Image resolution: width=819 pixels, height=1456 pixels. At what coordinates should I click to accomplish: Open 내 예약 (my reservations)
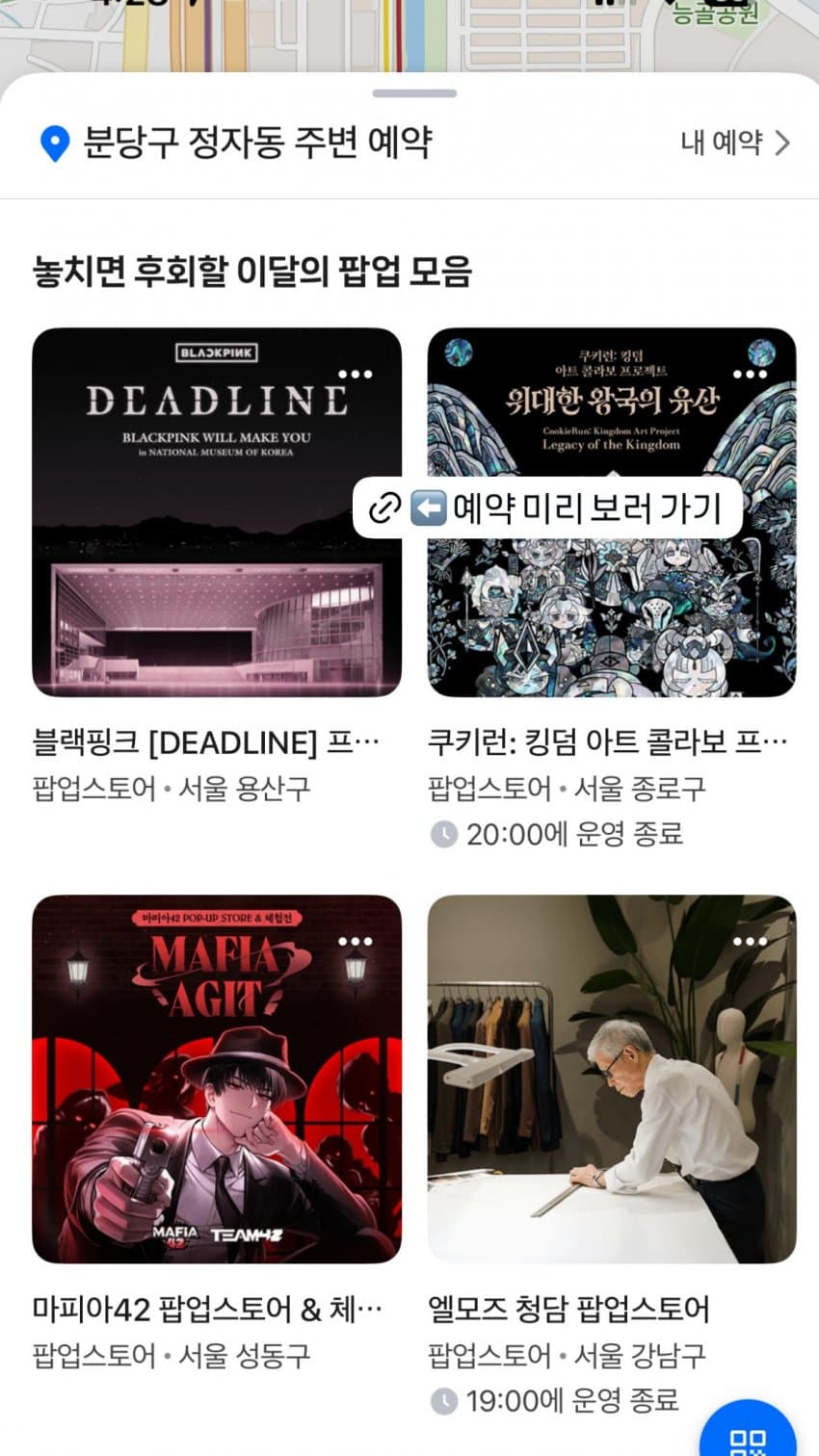click(734, 143)
